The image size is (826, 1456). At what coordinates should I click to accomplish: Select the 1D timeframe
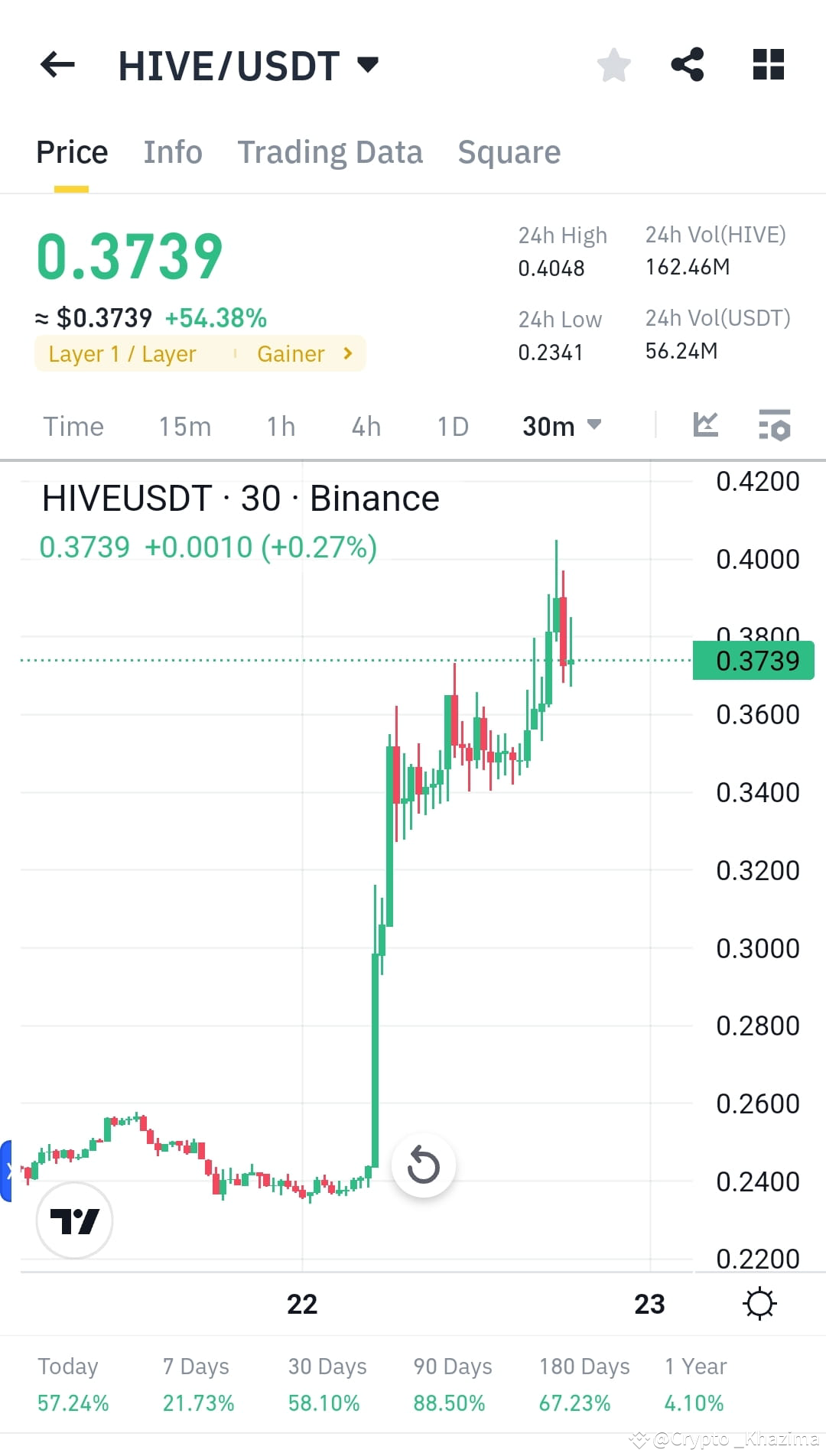451,426
